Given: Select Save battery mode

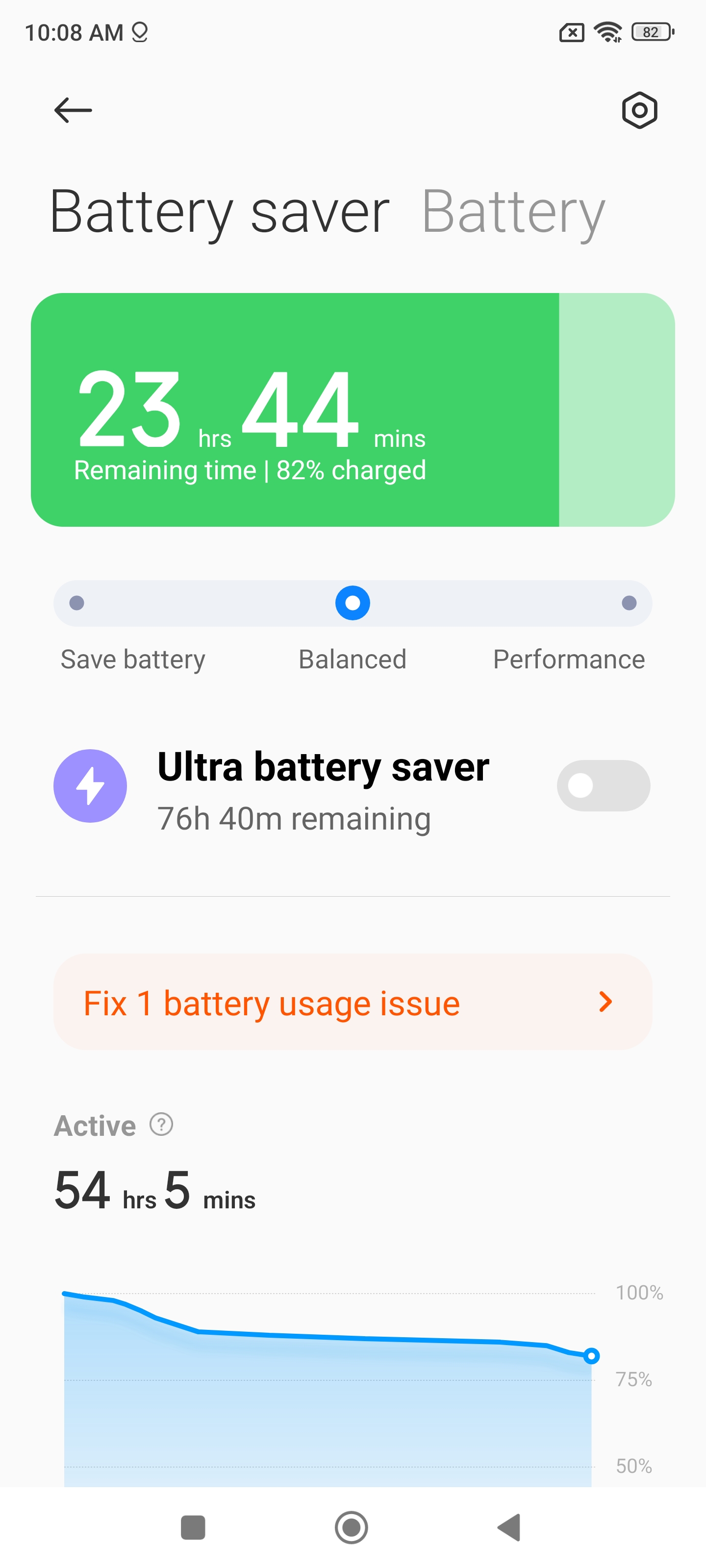Looking at the screenshot, I should coord(77,603).
